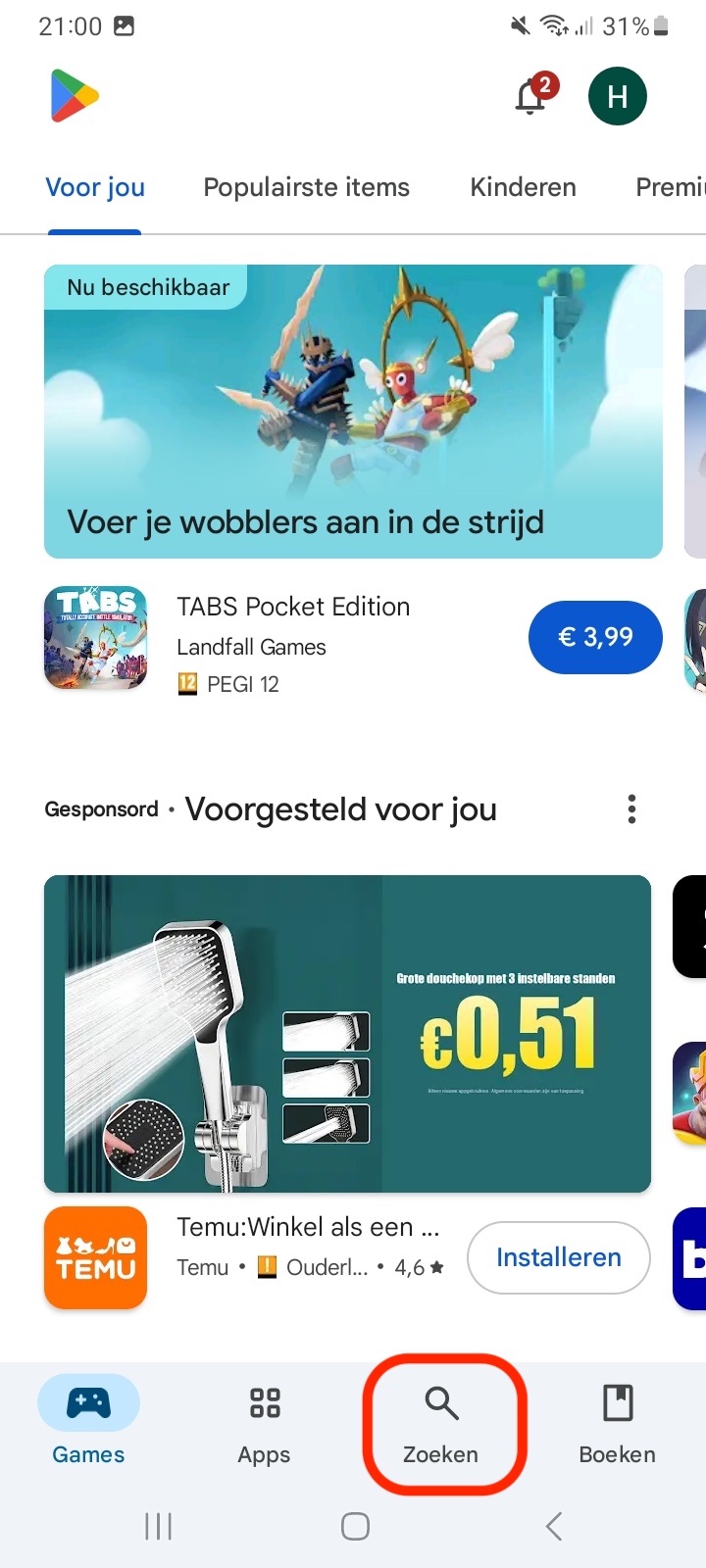Tap the orange Temu app icon

[95, 1257]
